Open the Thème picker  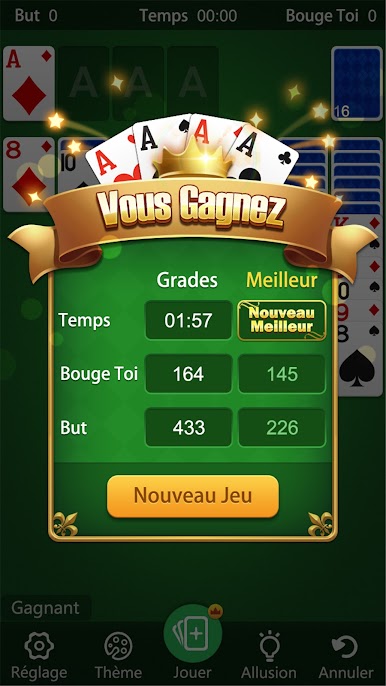(118, 654)
